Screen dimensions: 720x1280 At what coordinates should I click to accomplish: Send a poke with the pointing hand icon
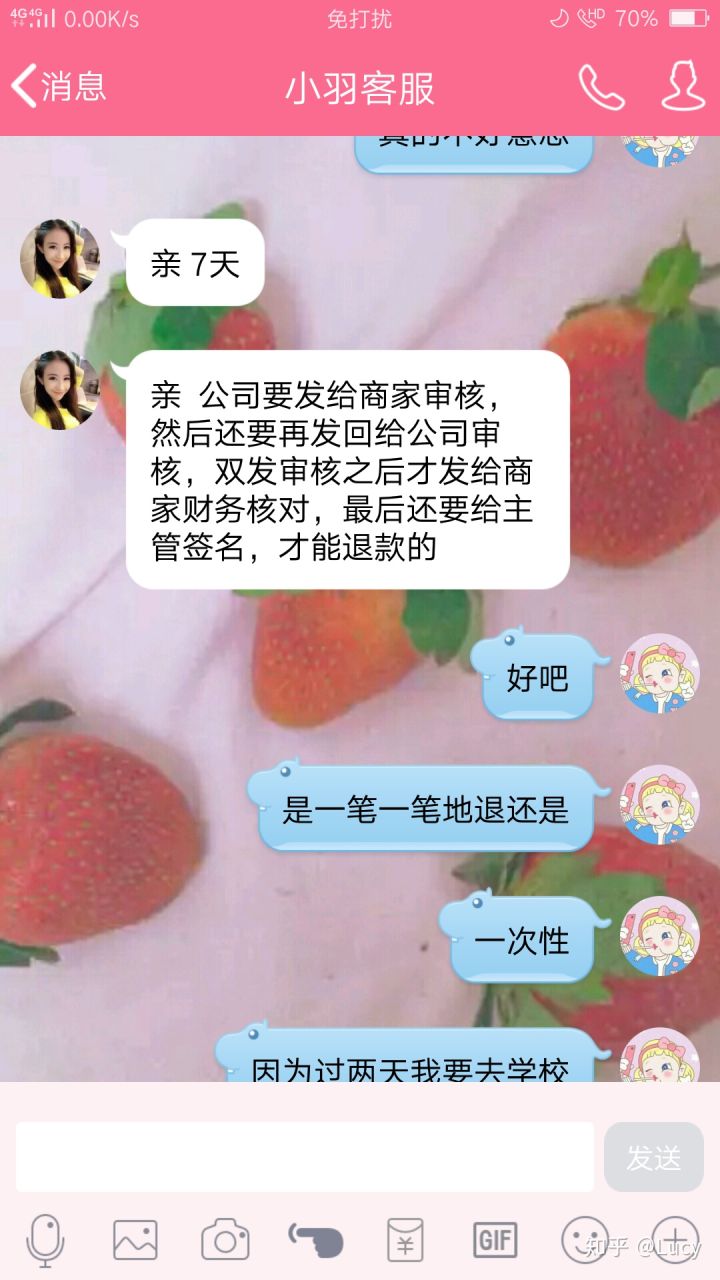click(316, 1240)
